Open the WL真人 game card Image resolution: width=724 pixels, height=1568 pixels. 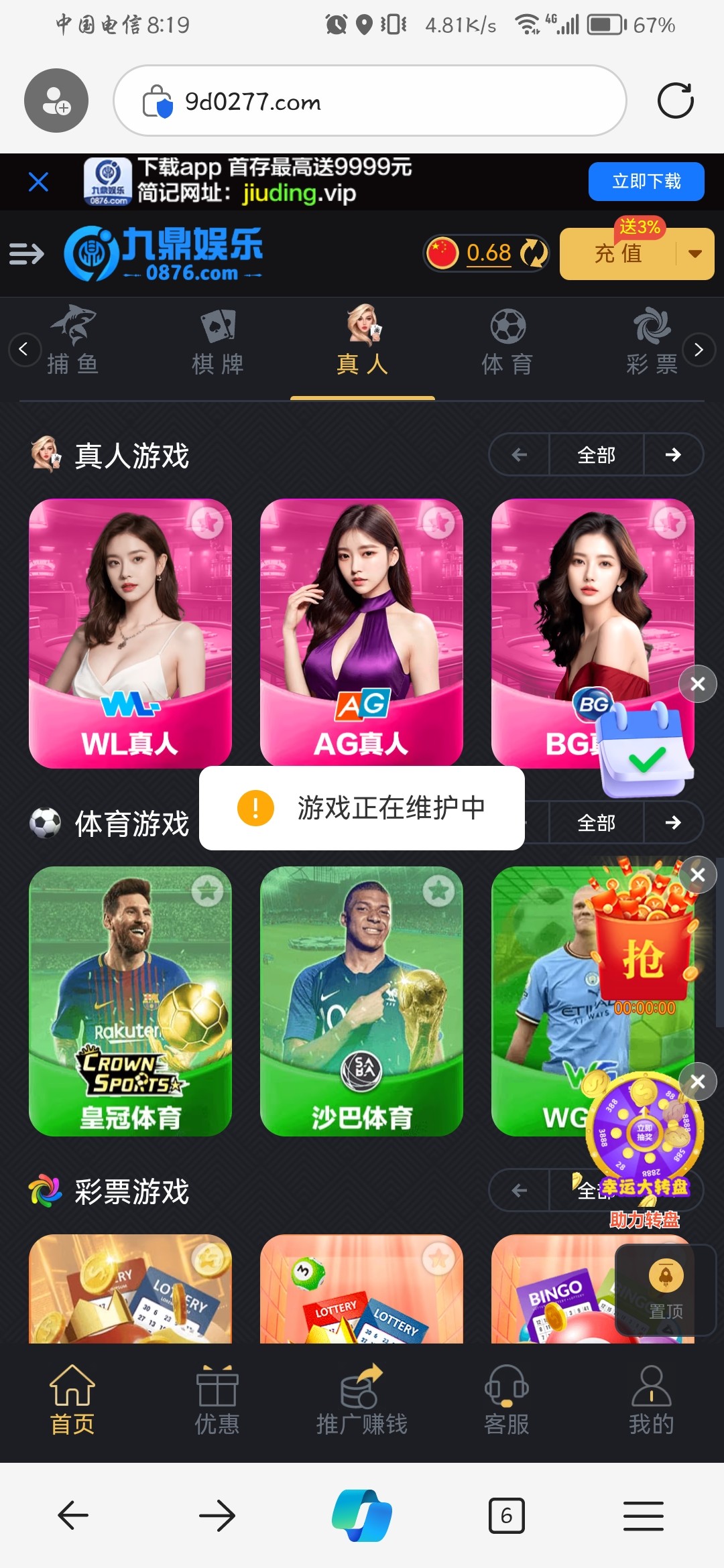(x=130, y=633)
